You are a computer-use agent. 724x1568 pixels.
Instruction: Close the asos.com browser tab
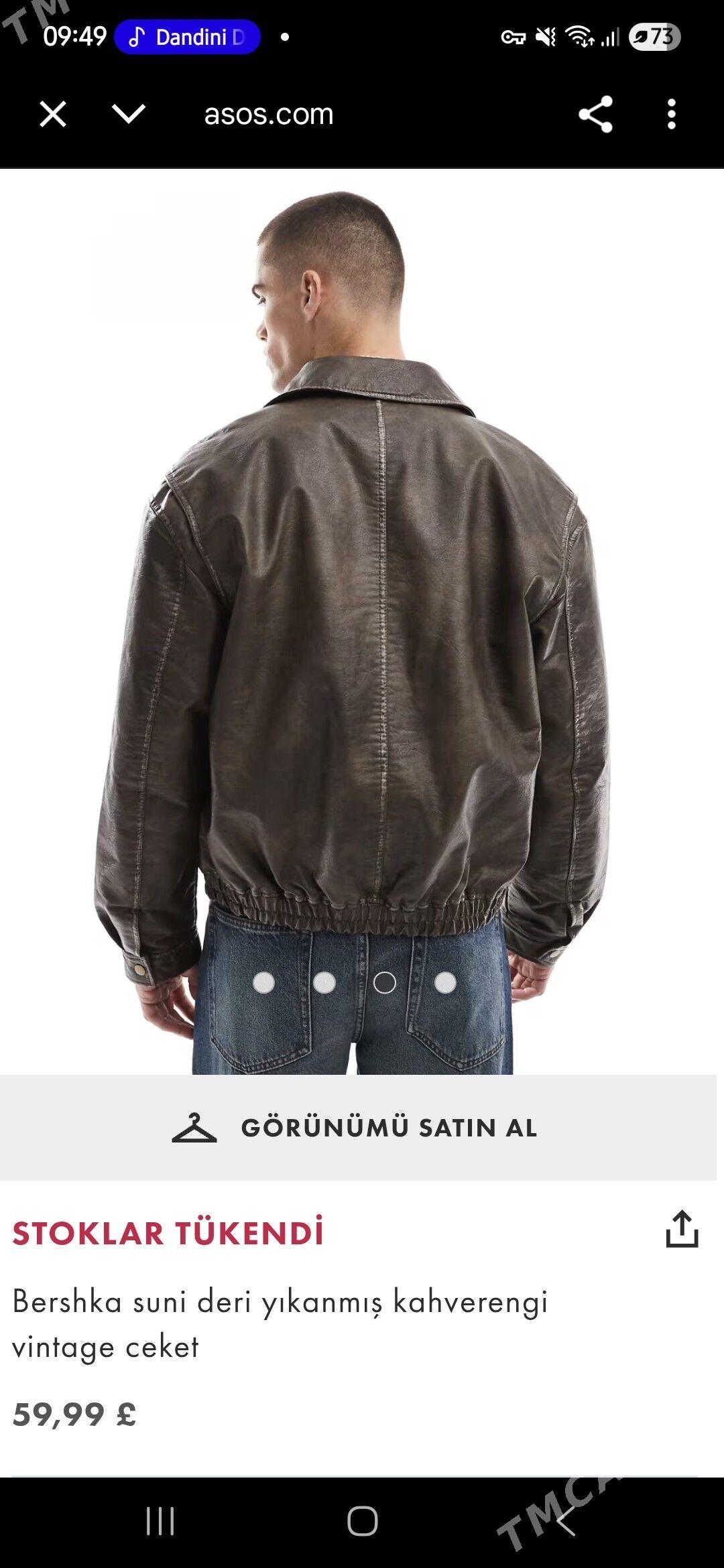53,114
